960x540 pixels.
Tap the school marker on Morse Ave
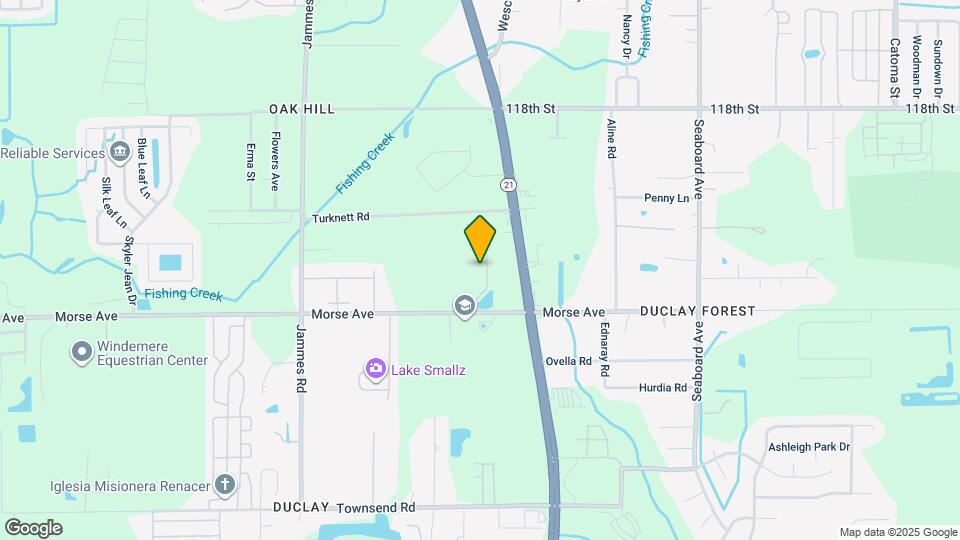click(464, 306)
